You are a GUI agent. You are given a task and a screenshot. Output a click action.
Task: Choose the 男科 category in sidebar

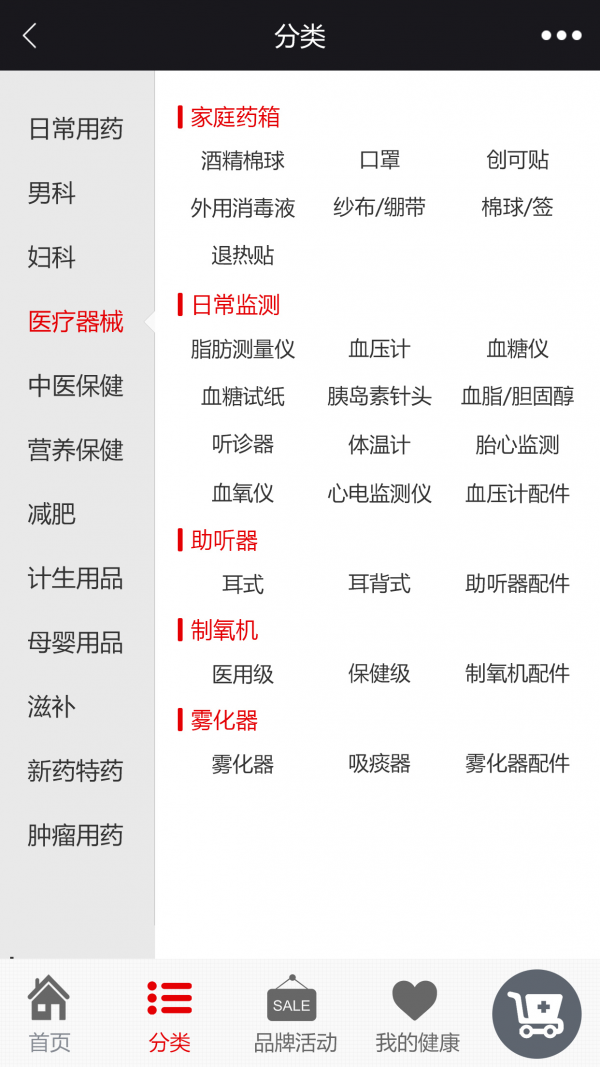tap(52, 193)
